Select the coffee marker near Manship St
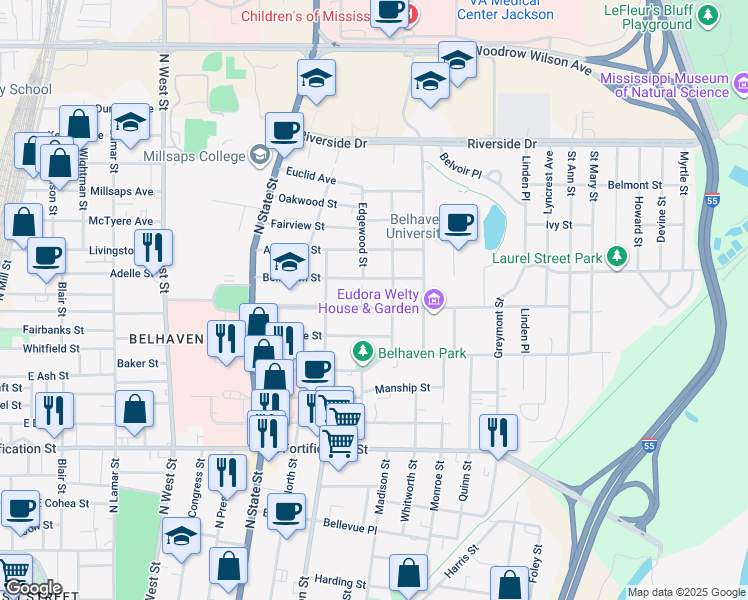Image resolution: width=748 pixels, height=600 pixels. (316, 370)
